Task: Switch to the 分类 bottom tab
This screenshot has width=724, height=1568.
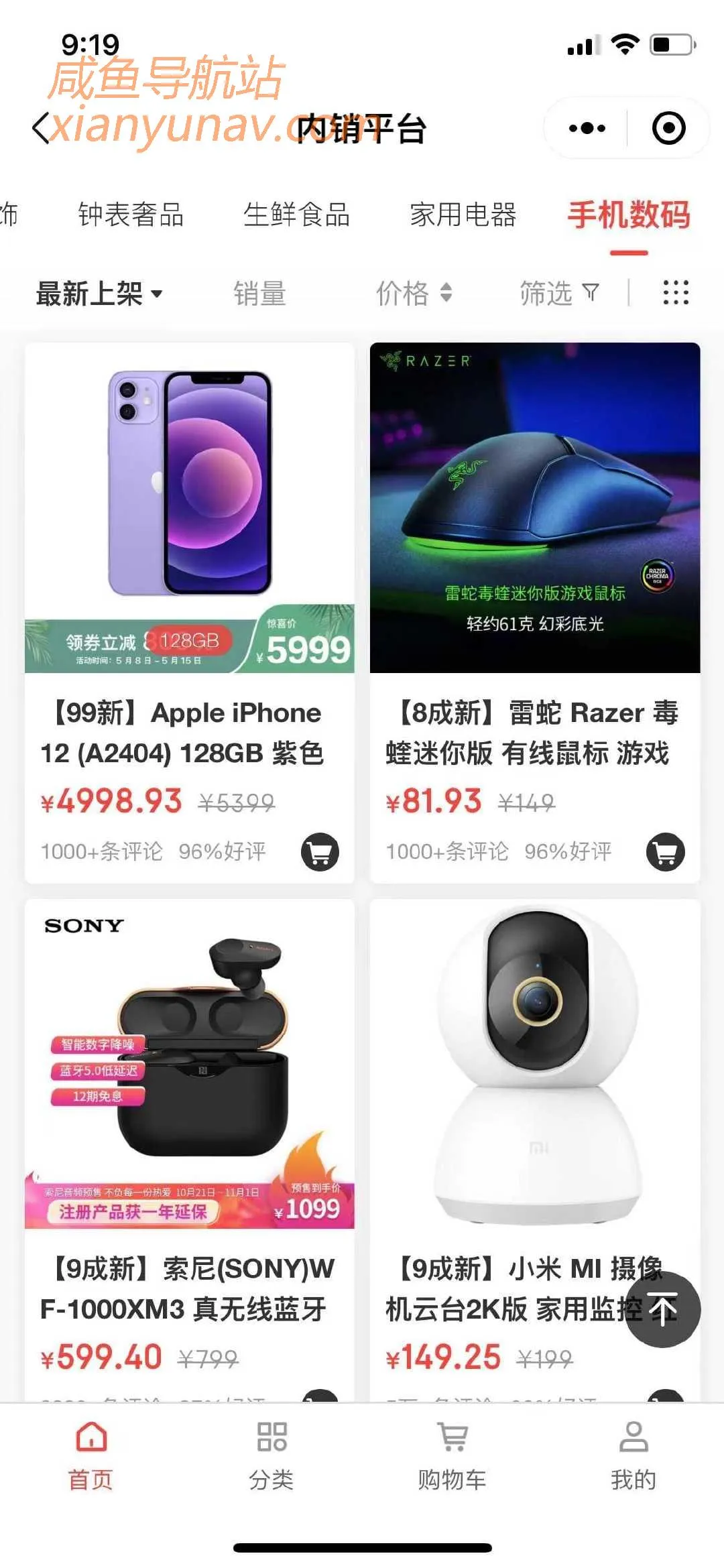Action: tap(271, 1454)
